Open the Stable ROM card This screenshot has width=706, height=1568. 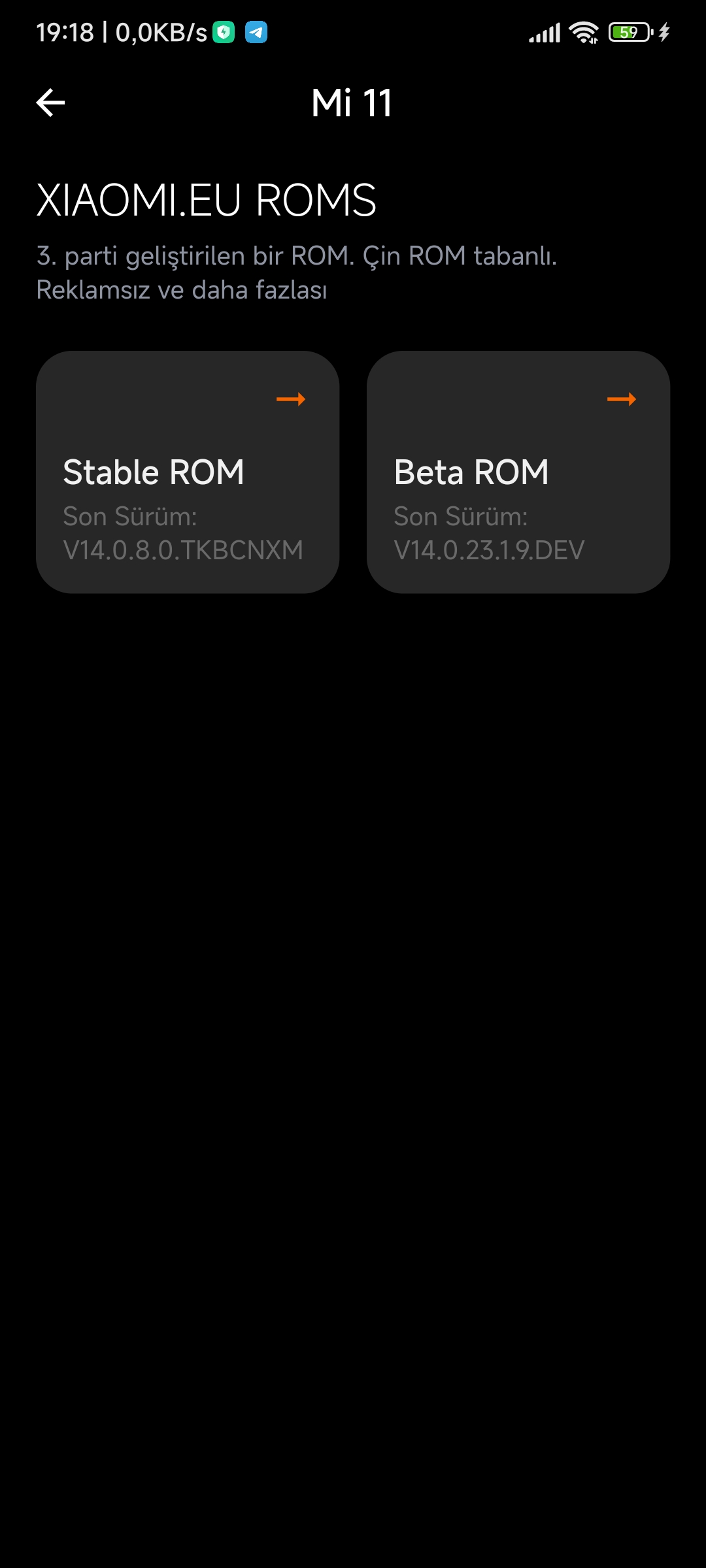tap(188, 472)
